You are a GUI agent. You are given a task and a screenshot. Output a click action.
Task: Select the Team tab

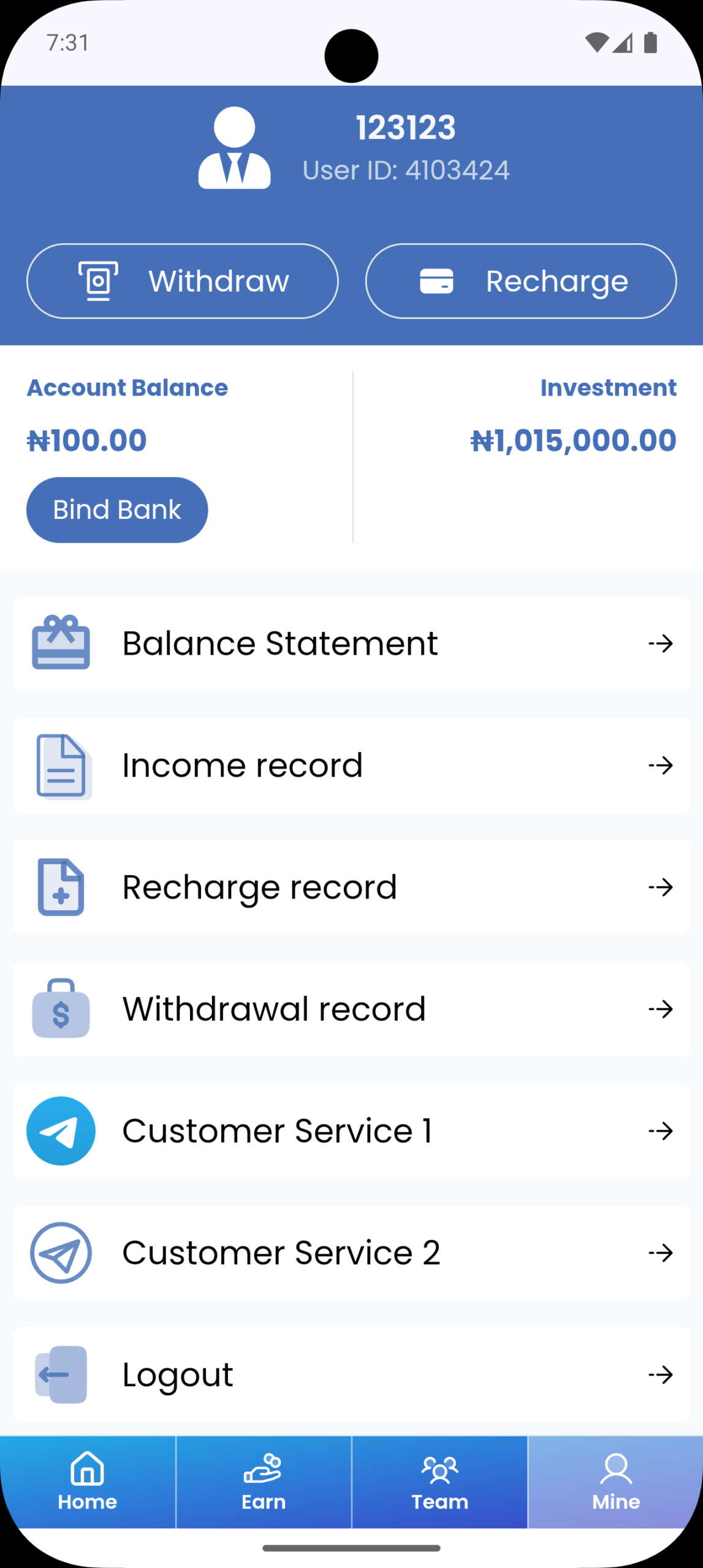click(x=439, y=1482)
